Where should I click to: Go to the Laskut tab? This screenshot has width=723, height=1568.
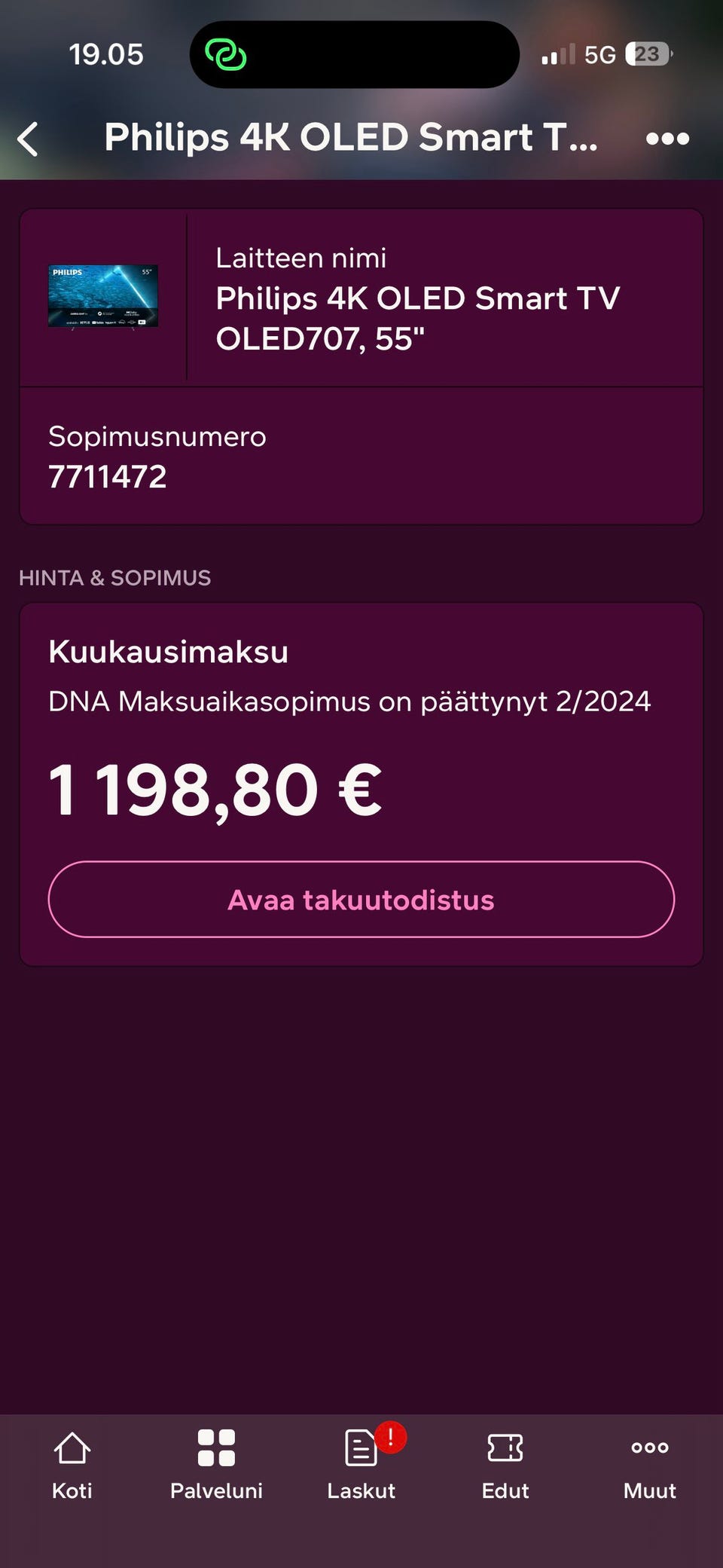point(361,1466)
